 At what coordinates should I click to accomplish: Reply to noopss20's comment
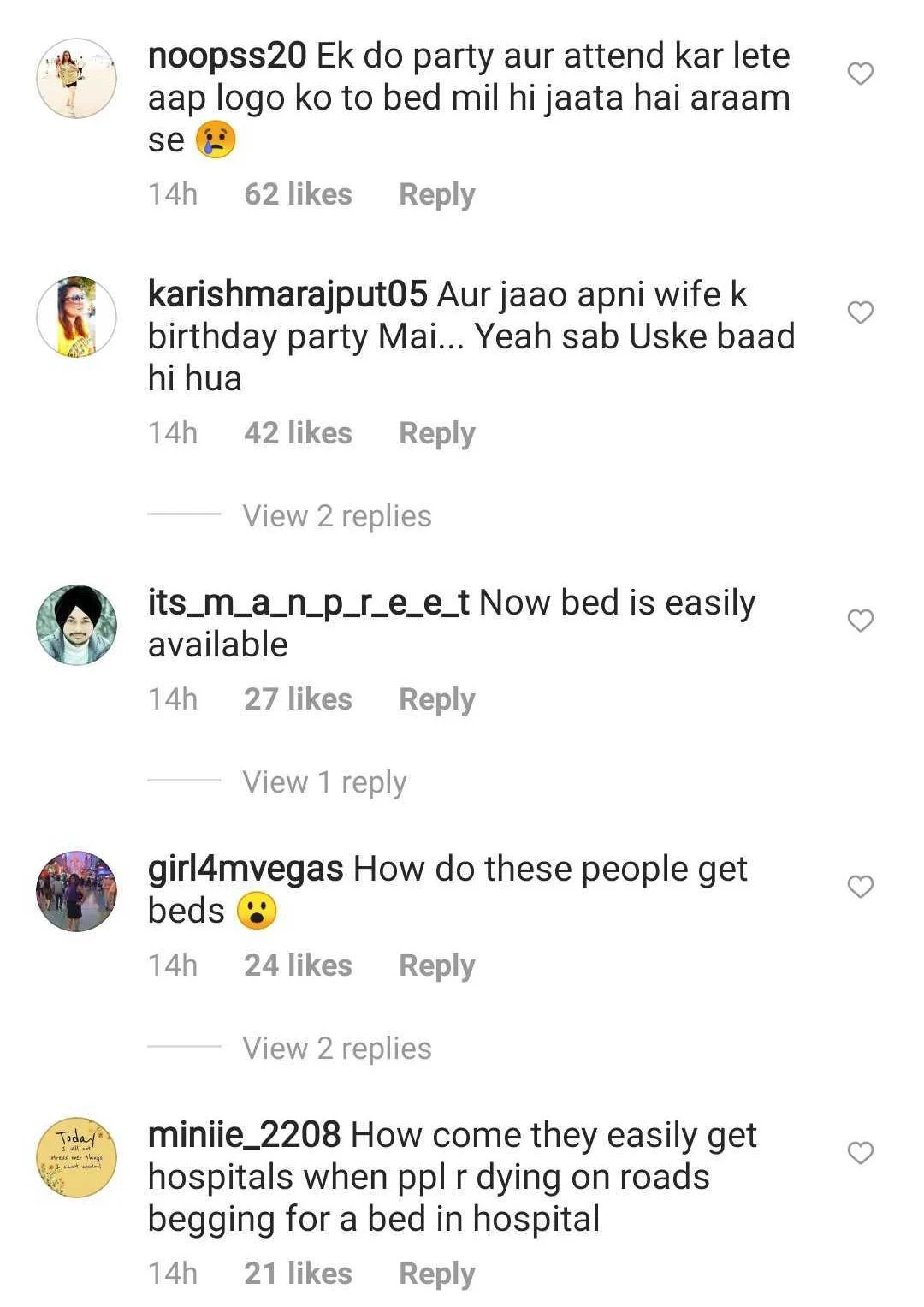click(x=436, y=194)
